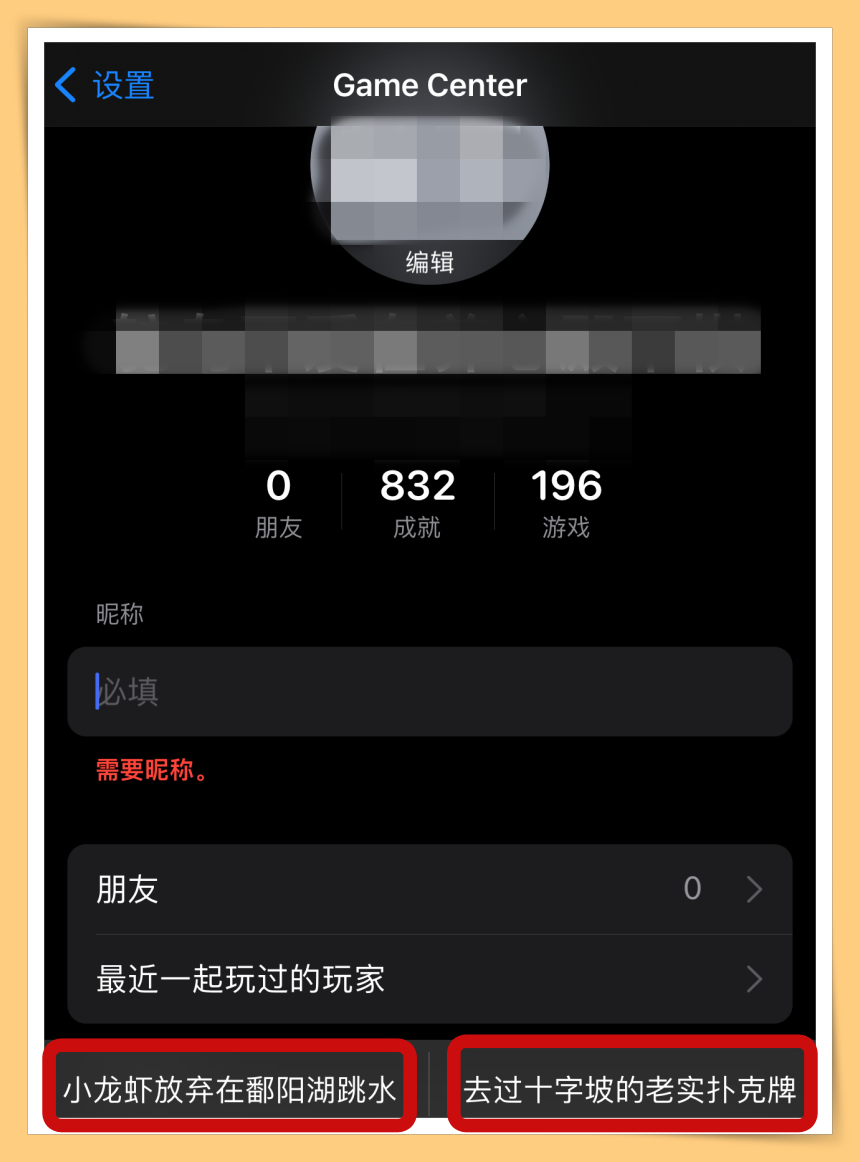Choose suggestion 去过十字坡的老实扑克牌
The image size is (860, 1162).
pos(631,1088)
